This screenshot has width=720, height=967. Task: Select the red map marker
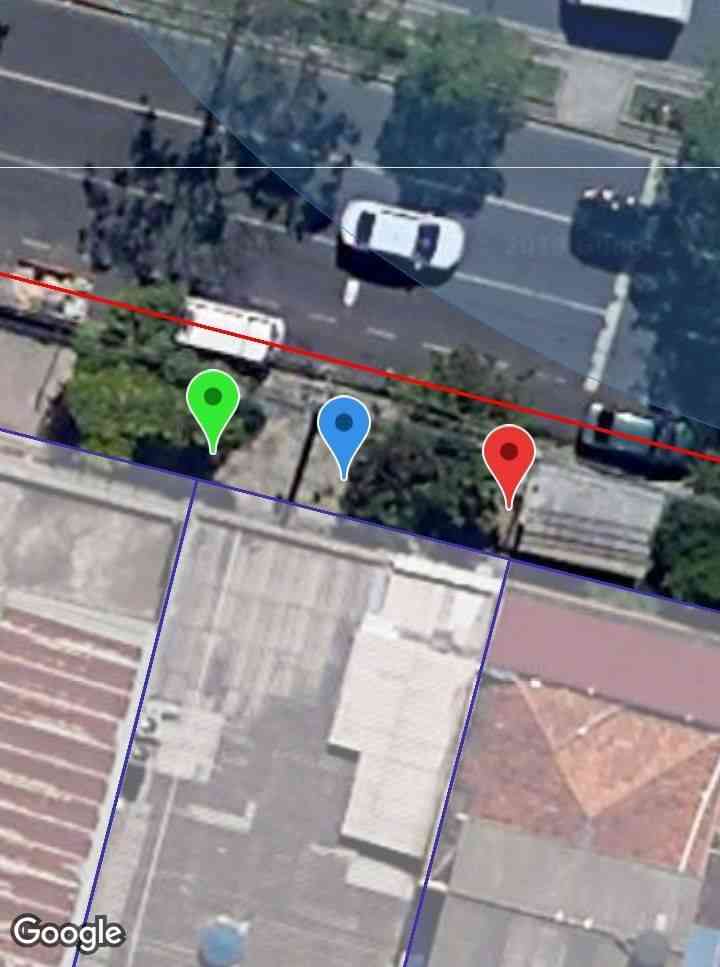click(x=509, y=455)
